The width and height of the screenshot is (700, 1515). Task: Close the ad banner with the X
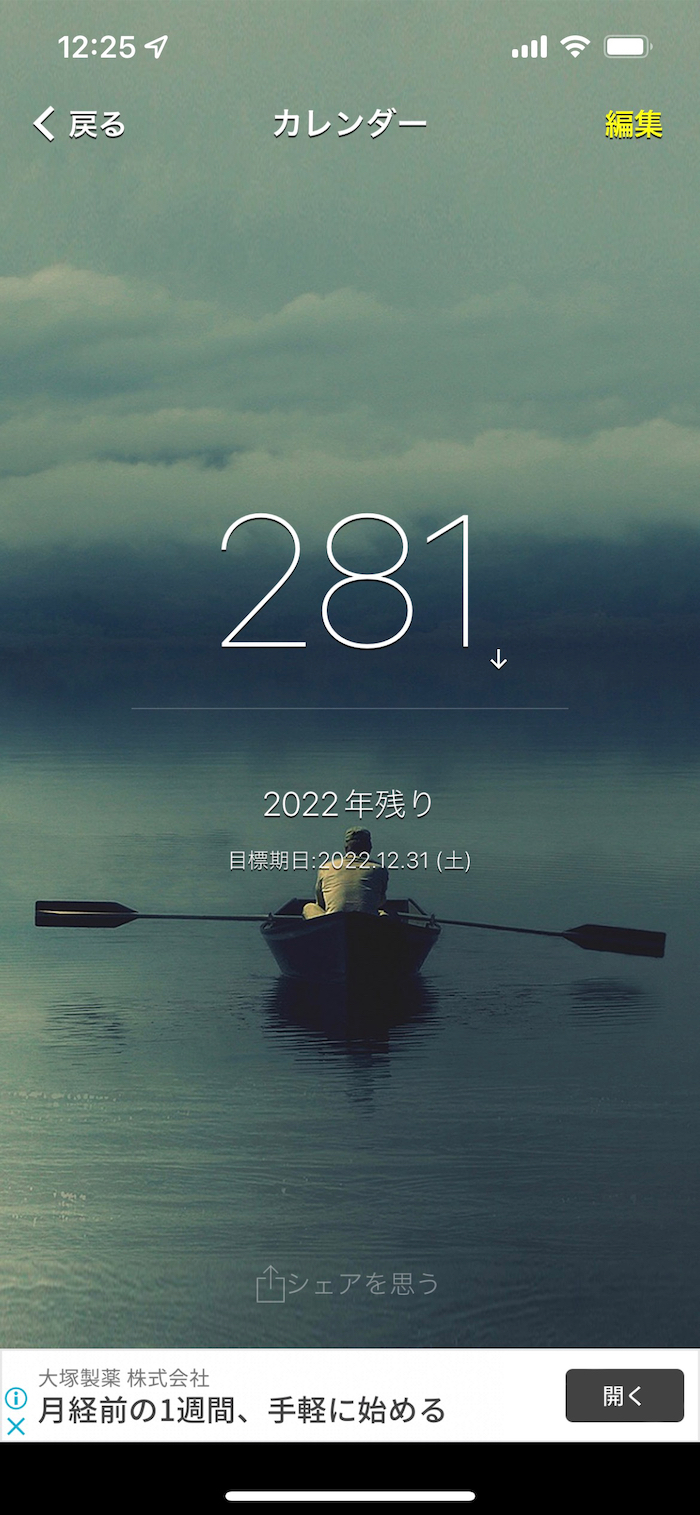pyautogui.click(x=16, y=1427)
